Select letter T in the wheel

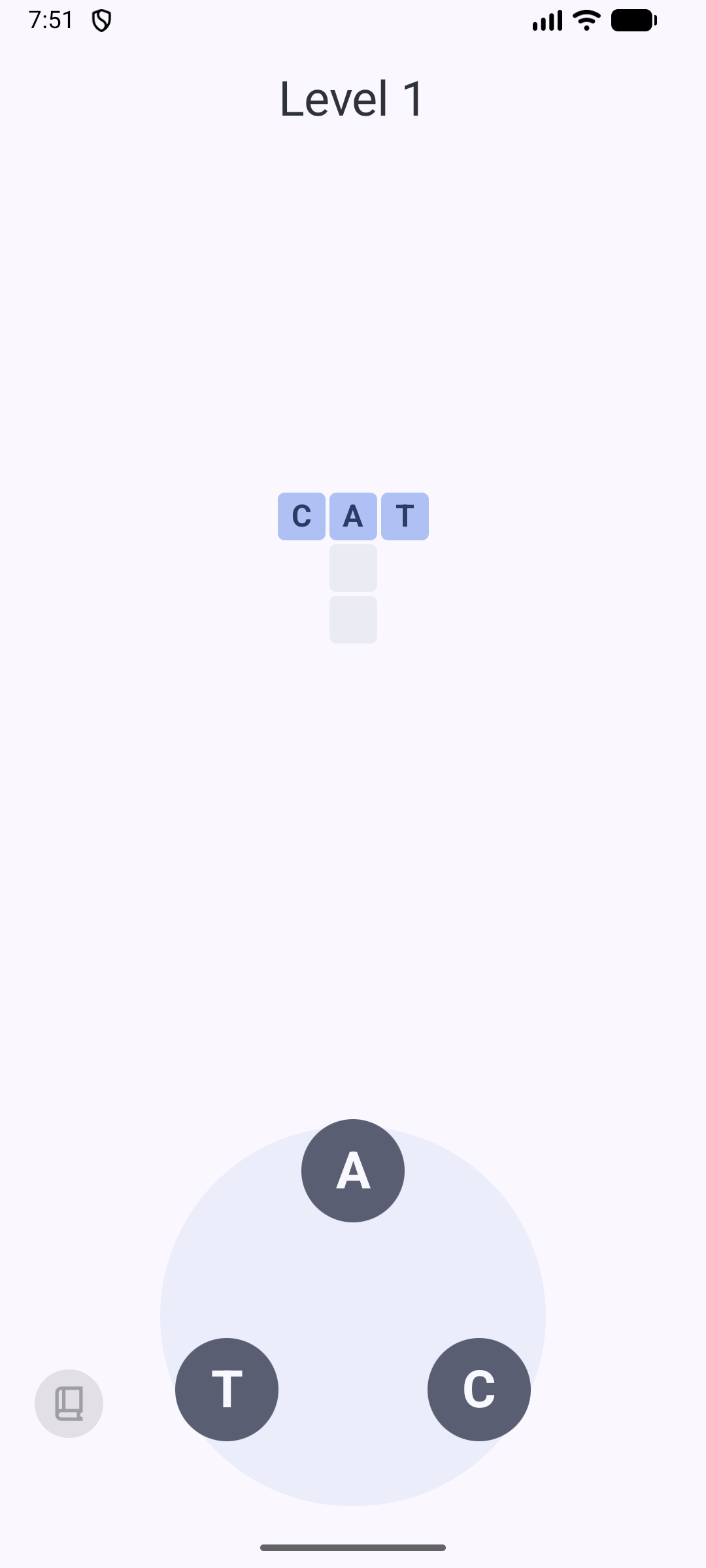point(227,1389)
